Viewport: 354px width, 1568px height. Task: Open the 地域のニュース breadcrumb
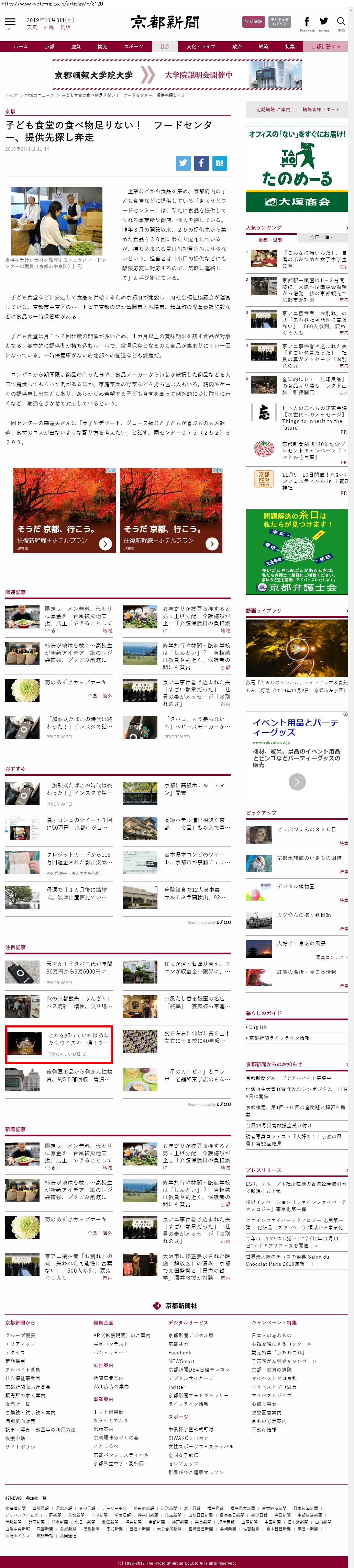[x=39, y=95]
